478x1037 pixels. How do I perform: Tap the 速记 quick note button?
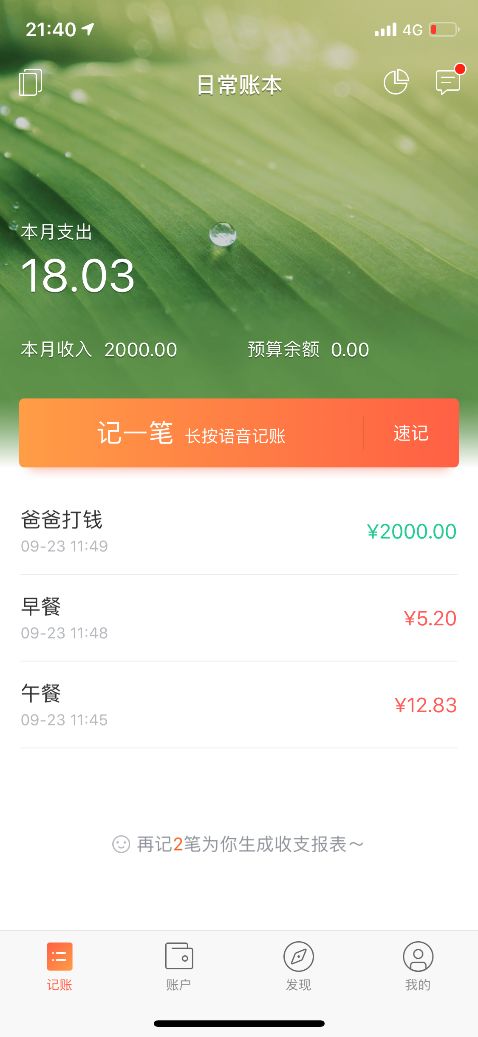[411, 433]
